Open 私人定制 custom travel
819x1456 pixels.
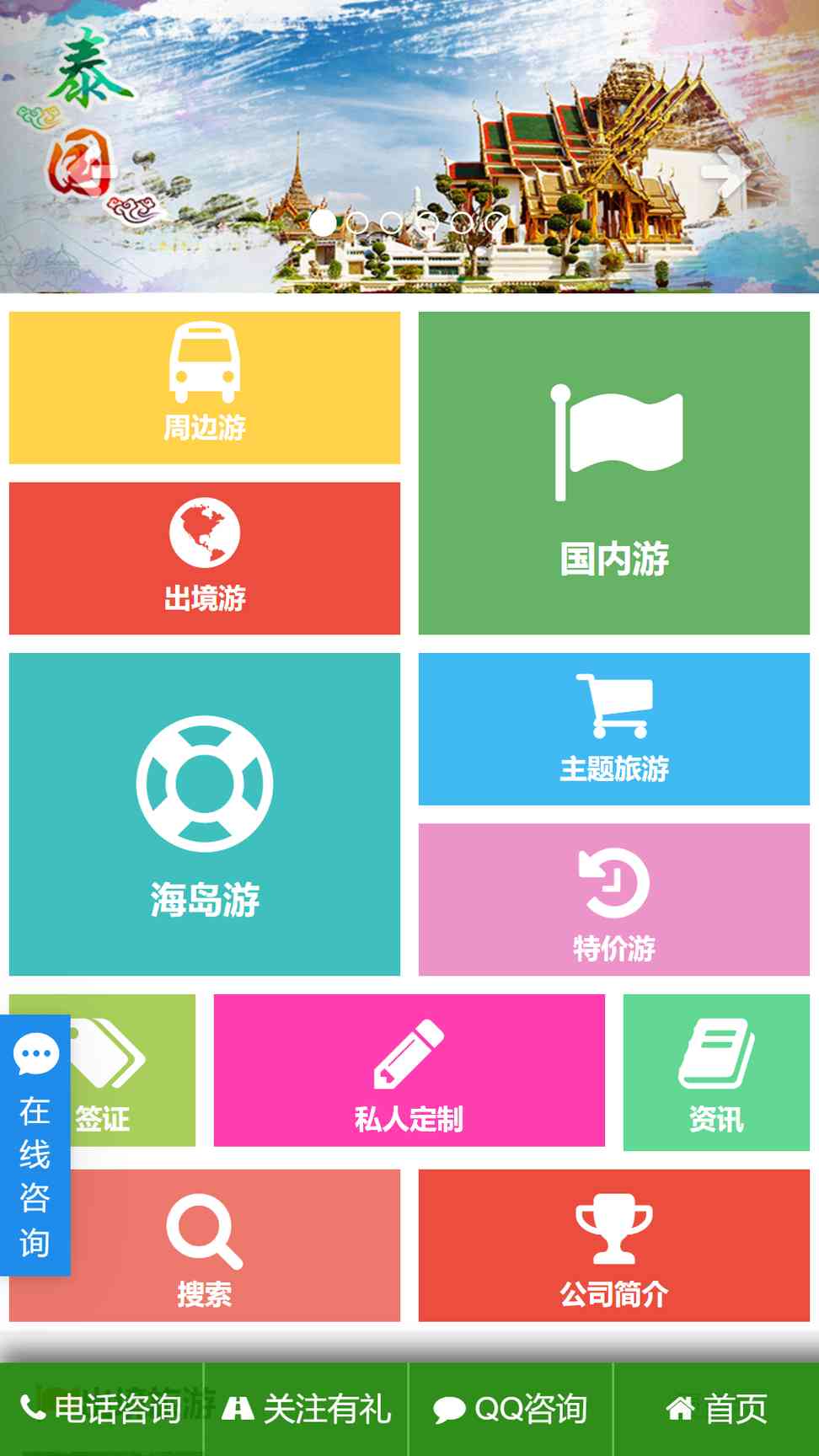(x=409, y=1070)
